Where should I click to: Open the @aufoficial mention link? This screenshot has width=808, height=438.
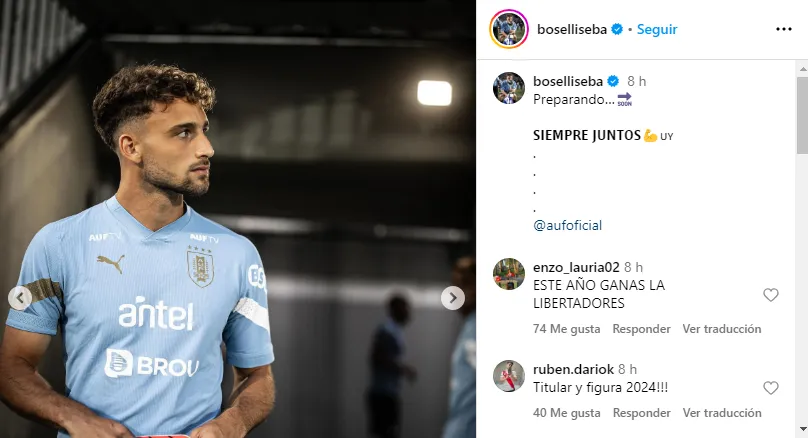(567, 225)
